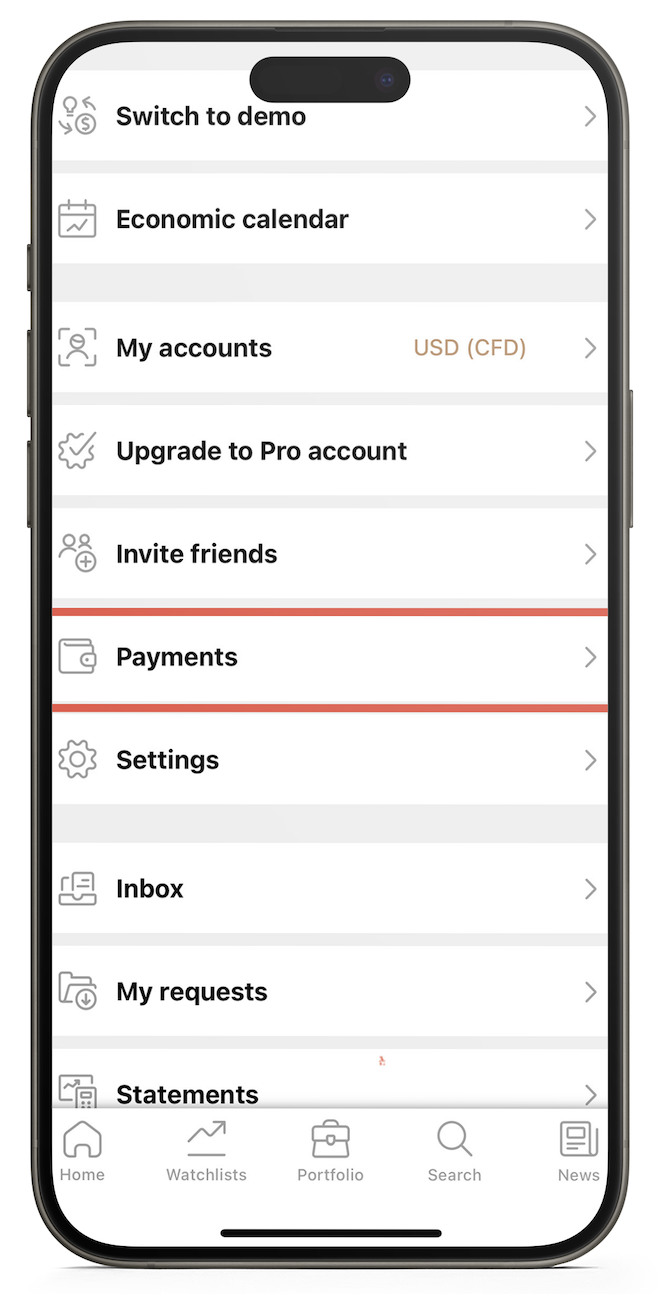
Task: Select Upgrade to Pro account
Action: (x=328, y=451)
